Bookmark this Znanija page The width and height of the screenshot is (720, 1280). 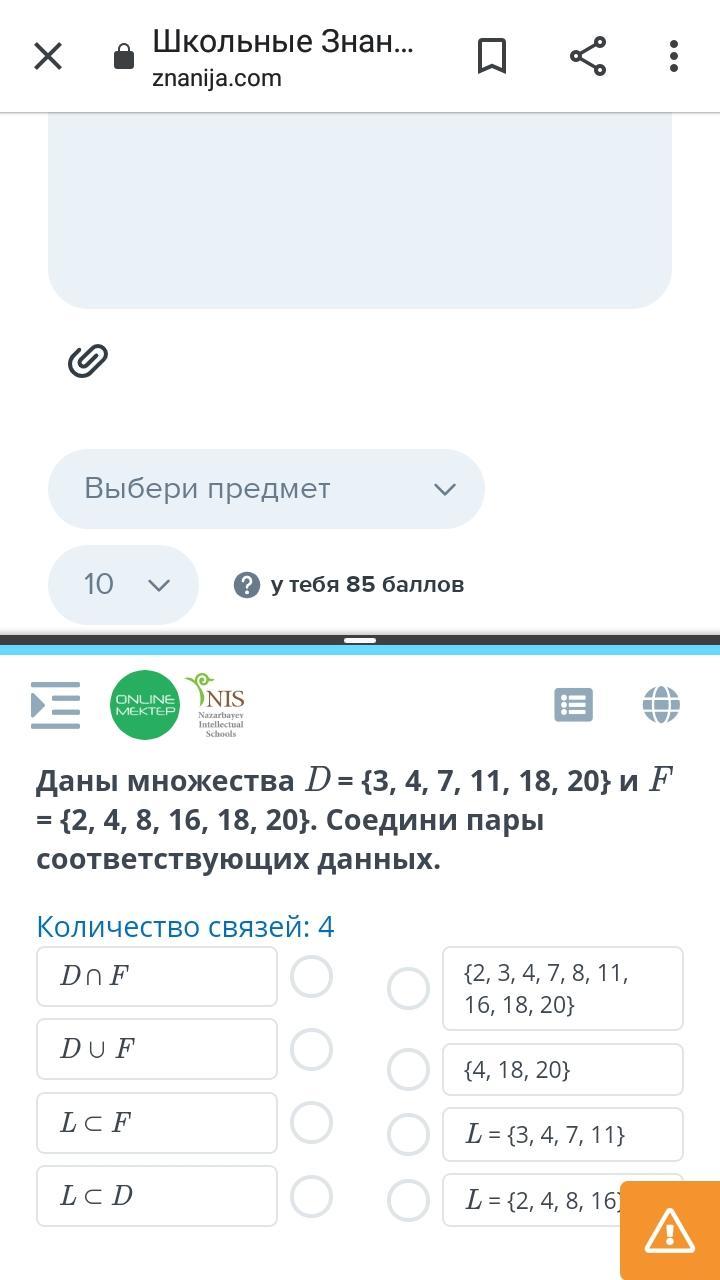[x=491, y=56]
